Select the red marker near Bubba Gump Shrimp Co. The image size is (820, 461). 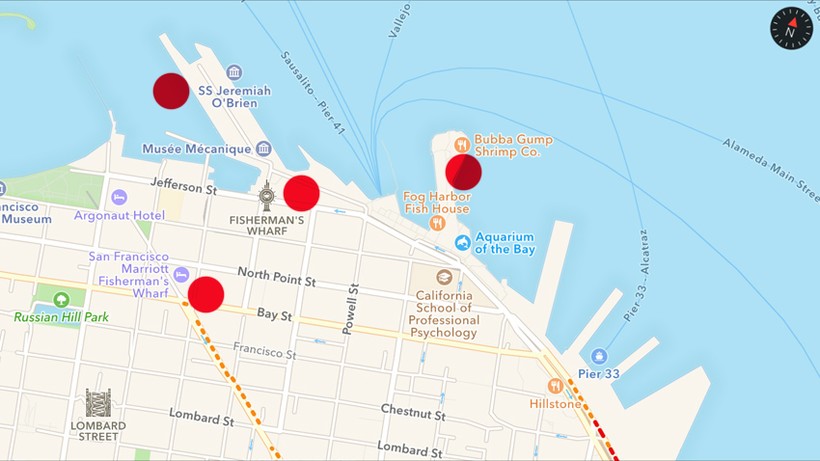pyautogui.click(x=463, y=172)
